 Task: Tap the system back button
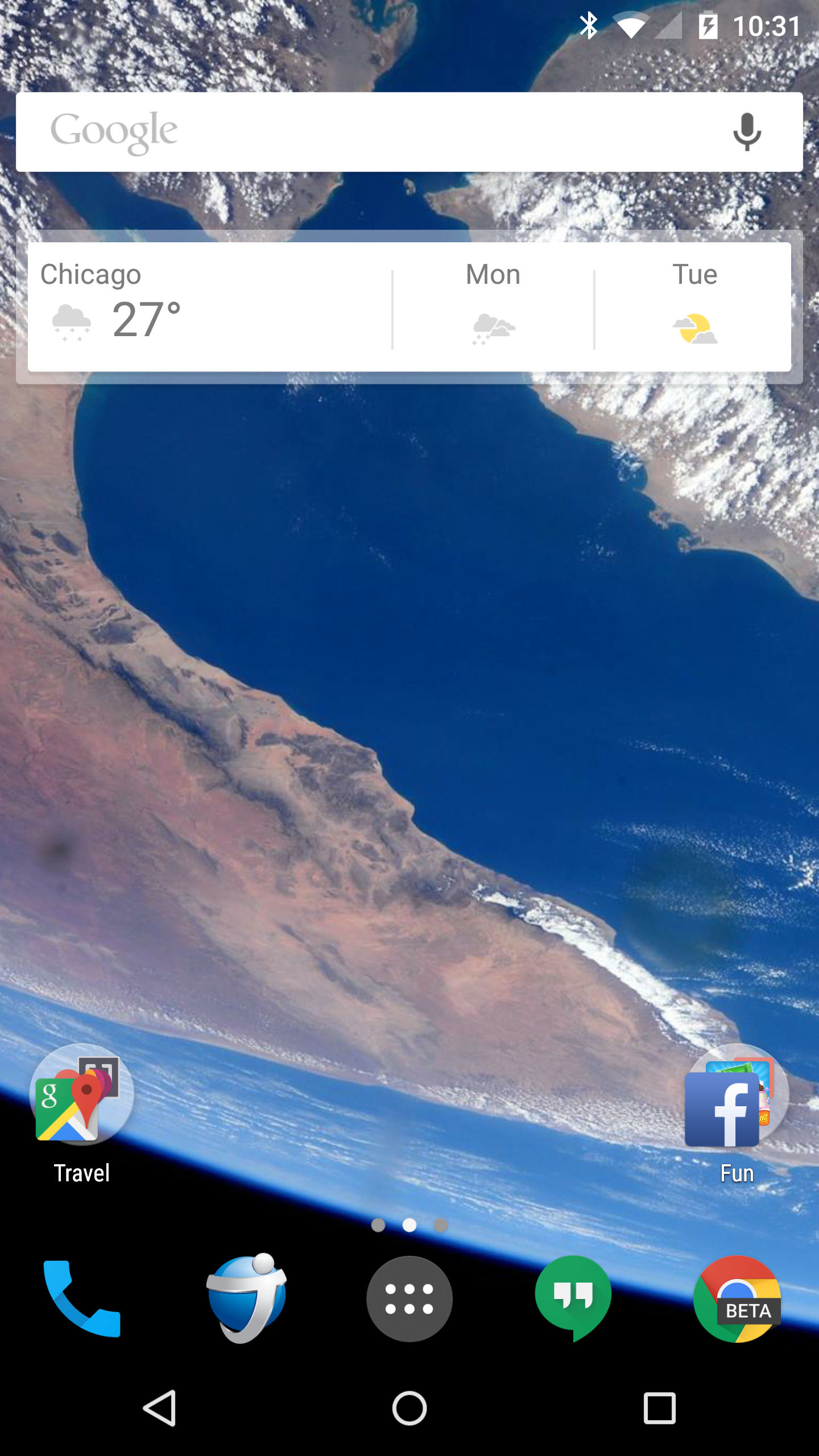159,1408
